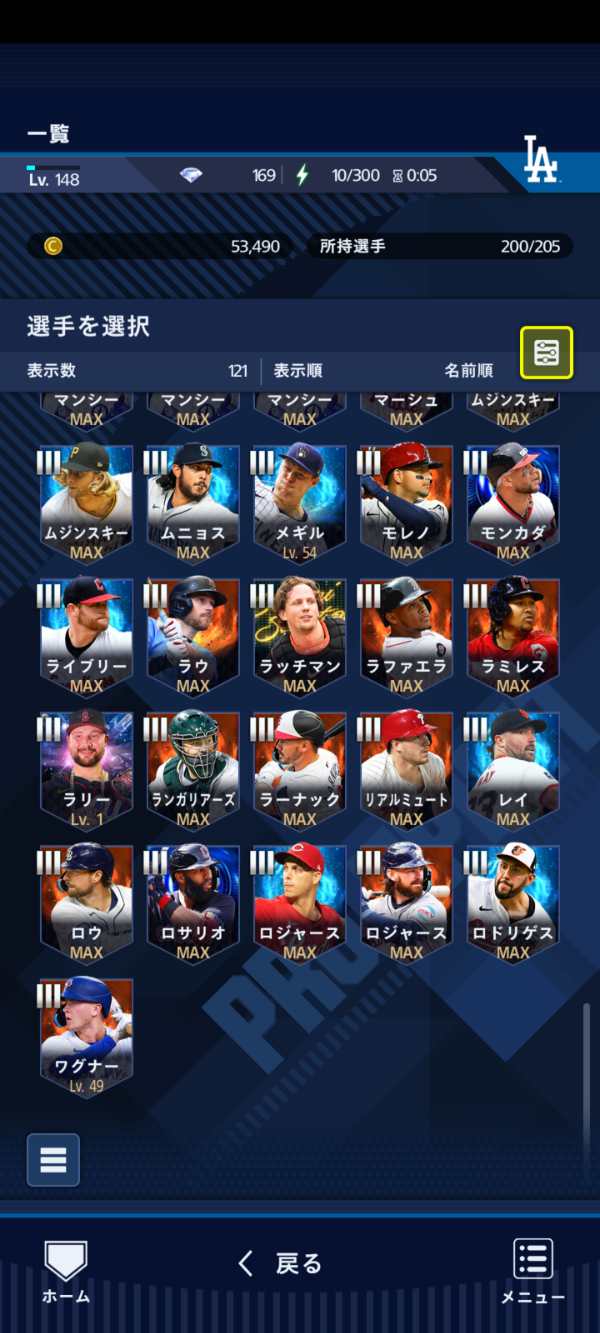Viewport: 600px width, 1333px height.
Task: Tap the list view button with three lines
Action: point(53,1160)
